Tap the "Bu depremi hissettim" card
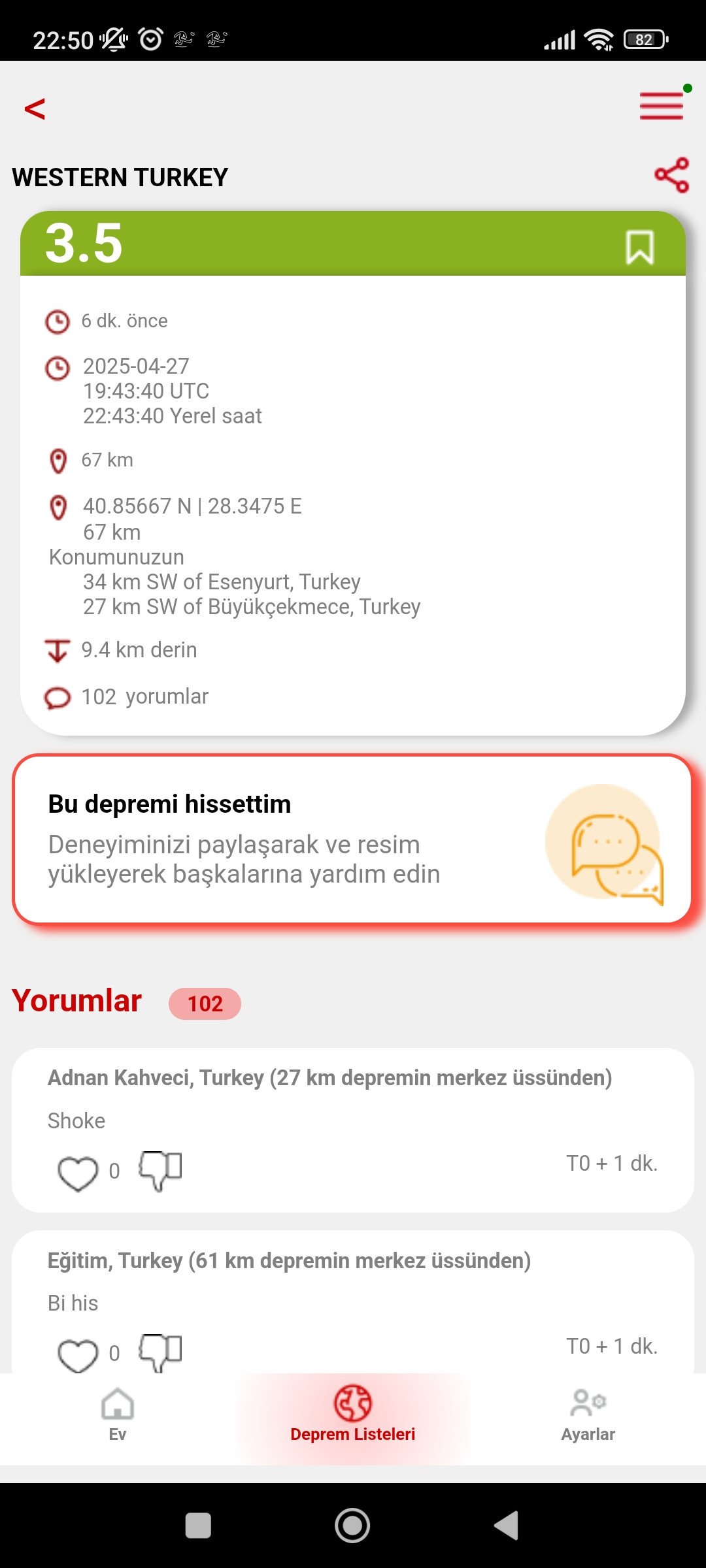 352,840
